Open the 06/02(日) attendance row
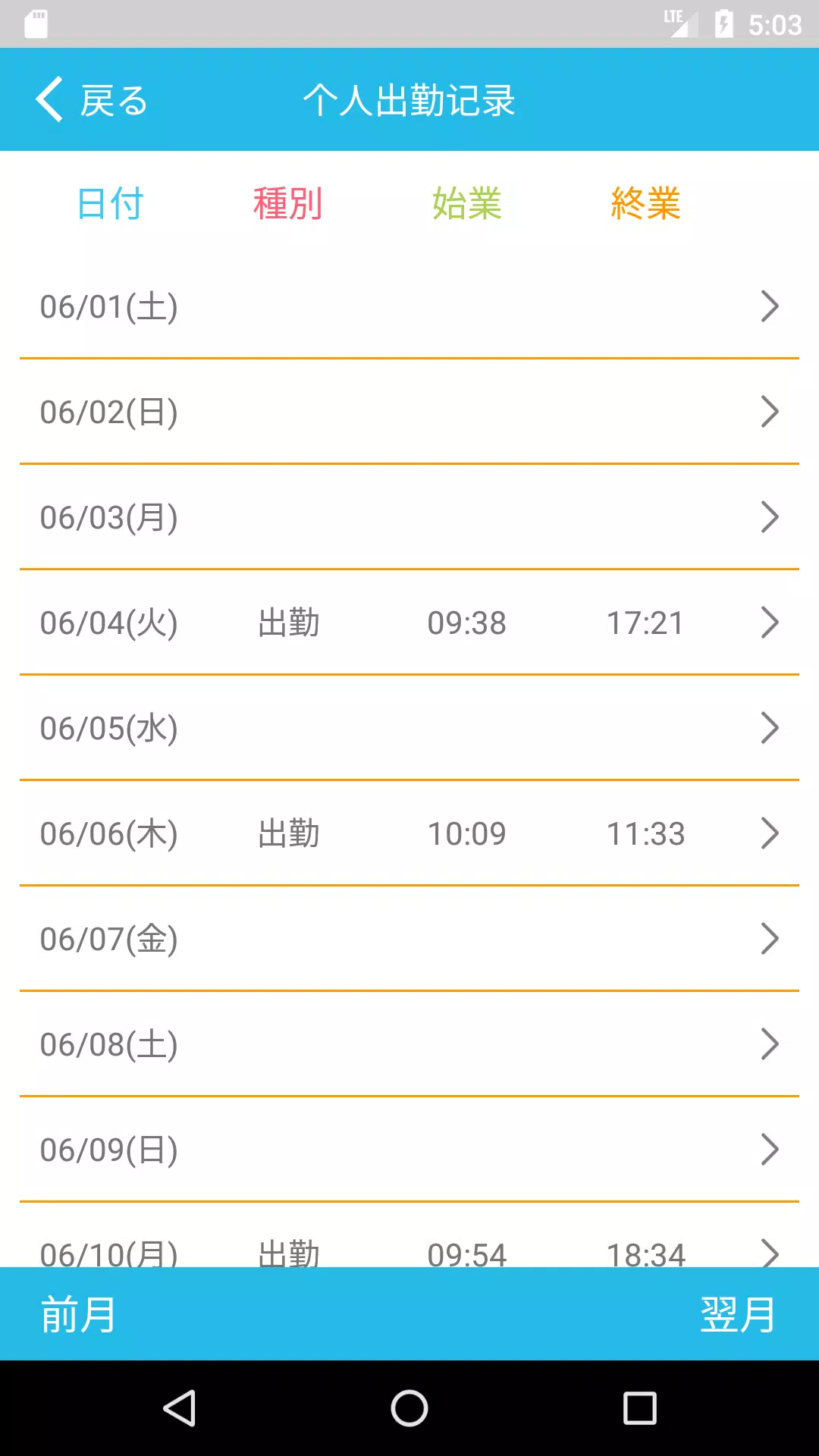The height and width of the screenshot is (1456, 819). 409,412
